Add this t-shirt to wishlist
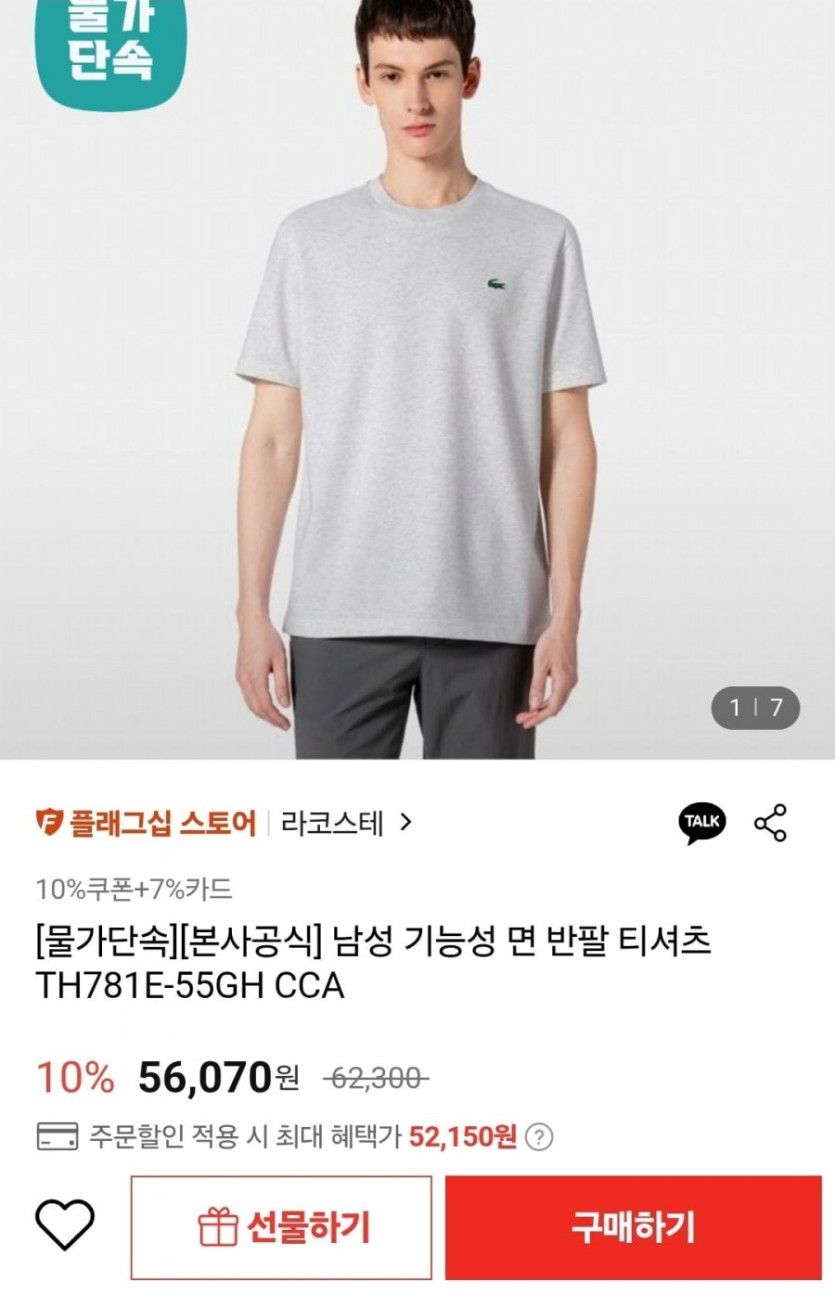835x1294 pixels. [65, 1224]
